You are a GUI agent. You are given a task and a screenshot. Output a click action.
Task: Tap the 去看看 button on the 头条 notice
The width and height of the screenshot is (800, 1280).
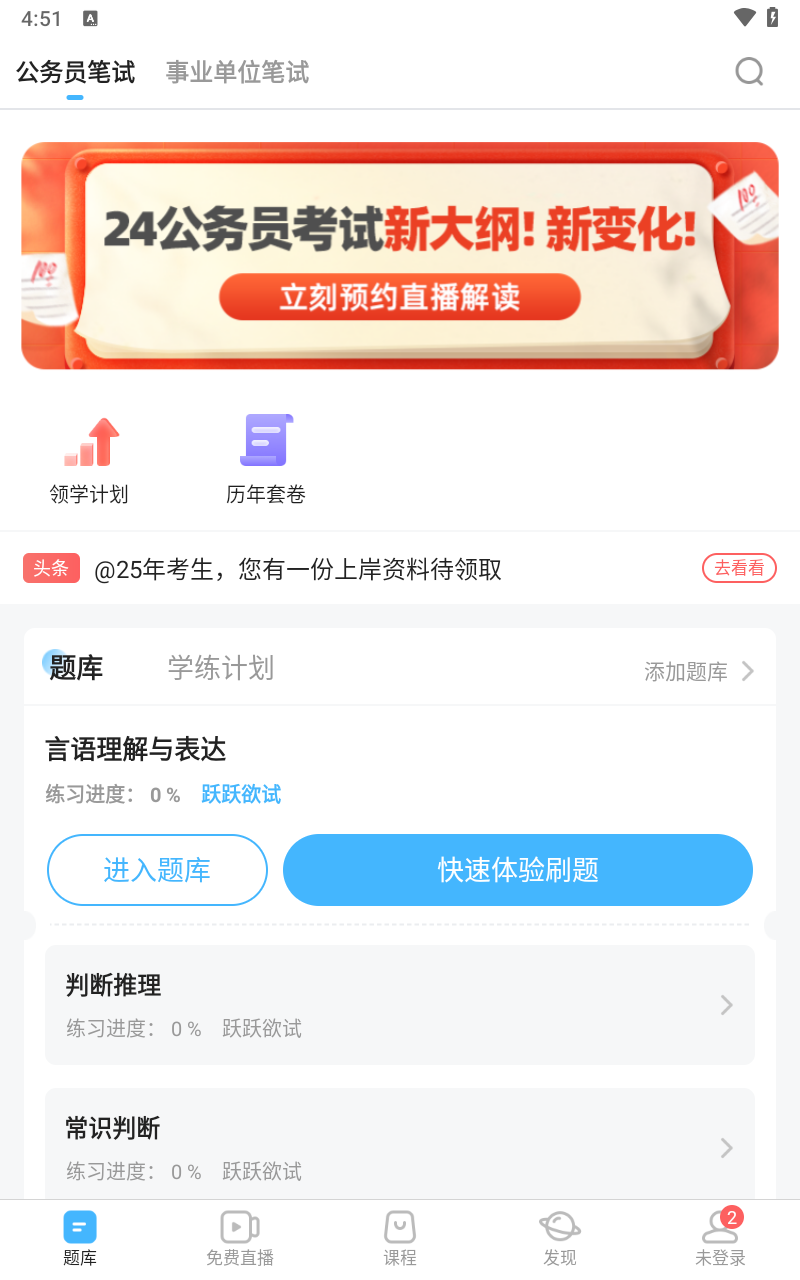(x=739, y=568)
